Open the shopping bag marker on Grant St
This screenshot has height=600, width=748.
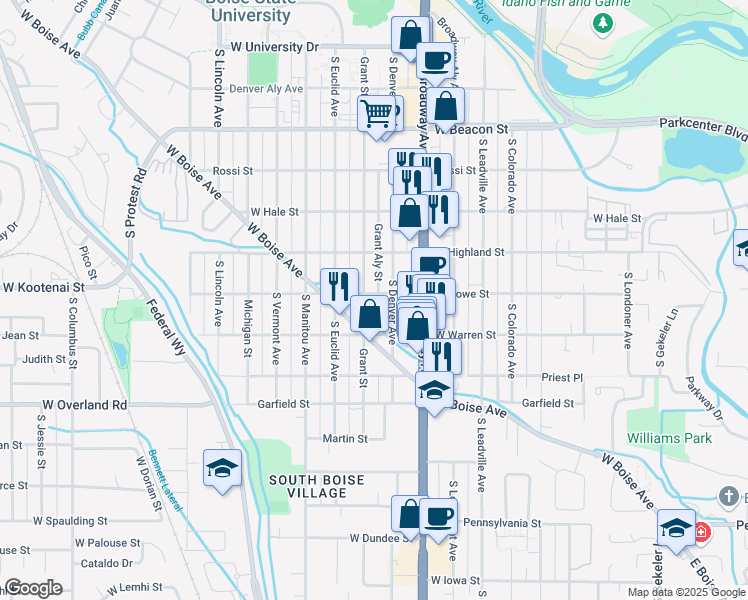(x=369, y=316)
